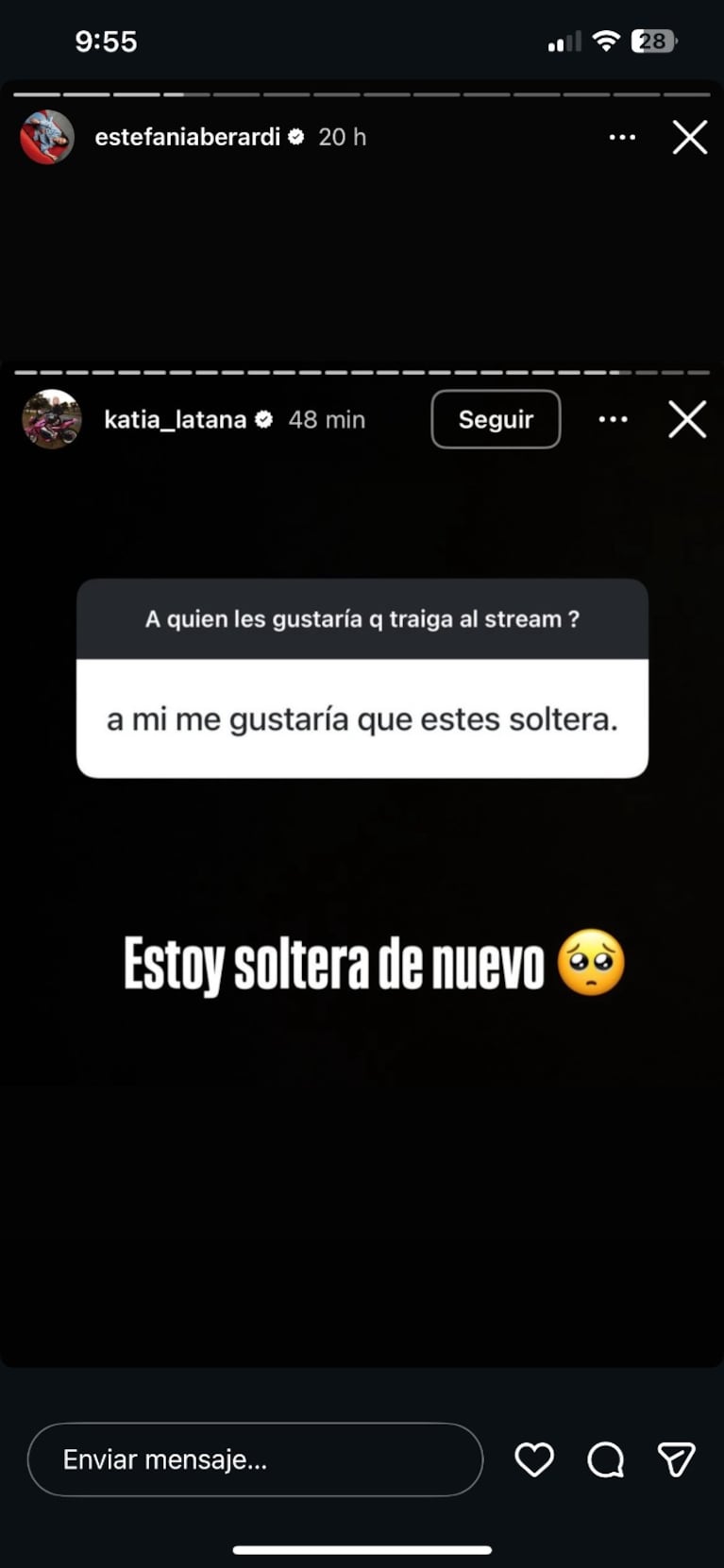Viewport: 724px width, 1568px height.
Task: Open options menu for katia_latana's story
Action: (614, 419)
